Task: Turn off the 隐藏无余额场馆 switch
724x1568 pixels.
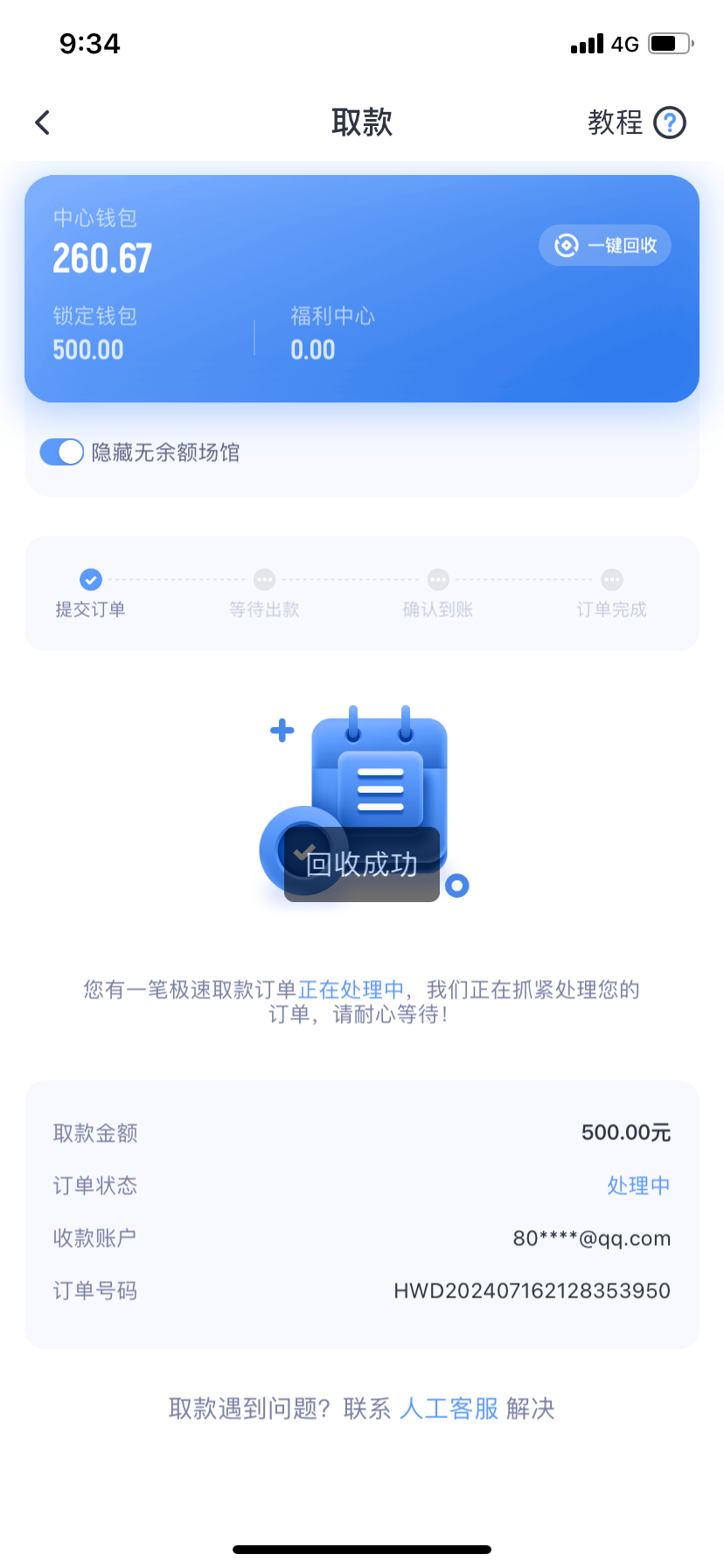Action: click(62, 451)
